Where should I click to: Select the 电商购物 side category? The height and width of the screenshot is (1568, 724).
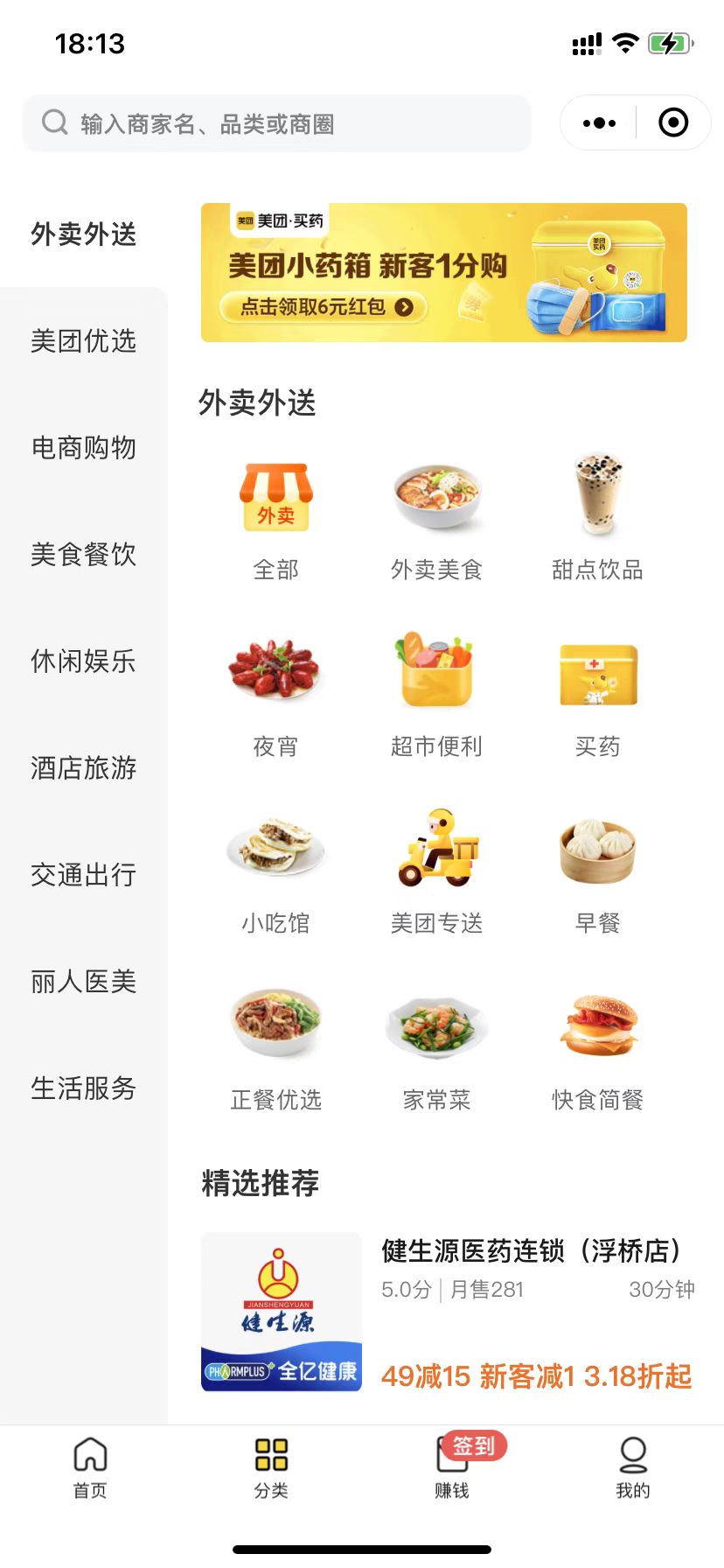(x=83, y=447)
